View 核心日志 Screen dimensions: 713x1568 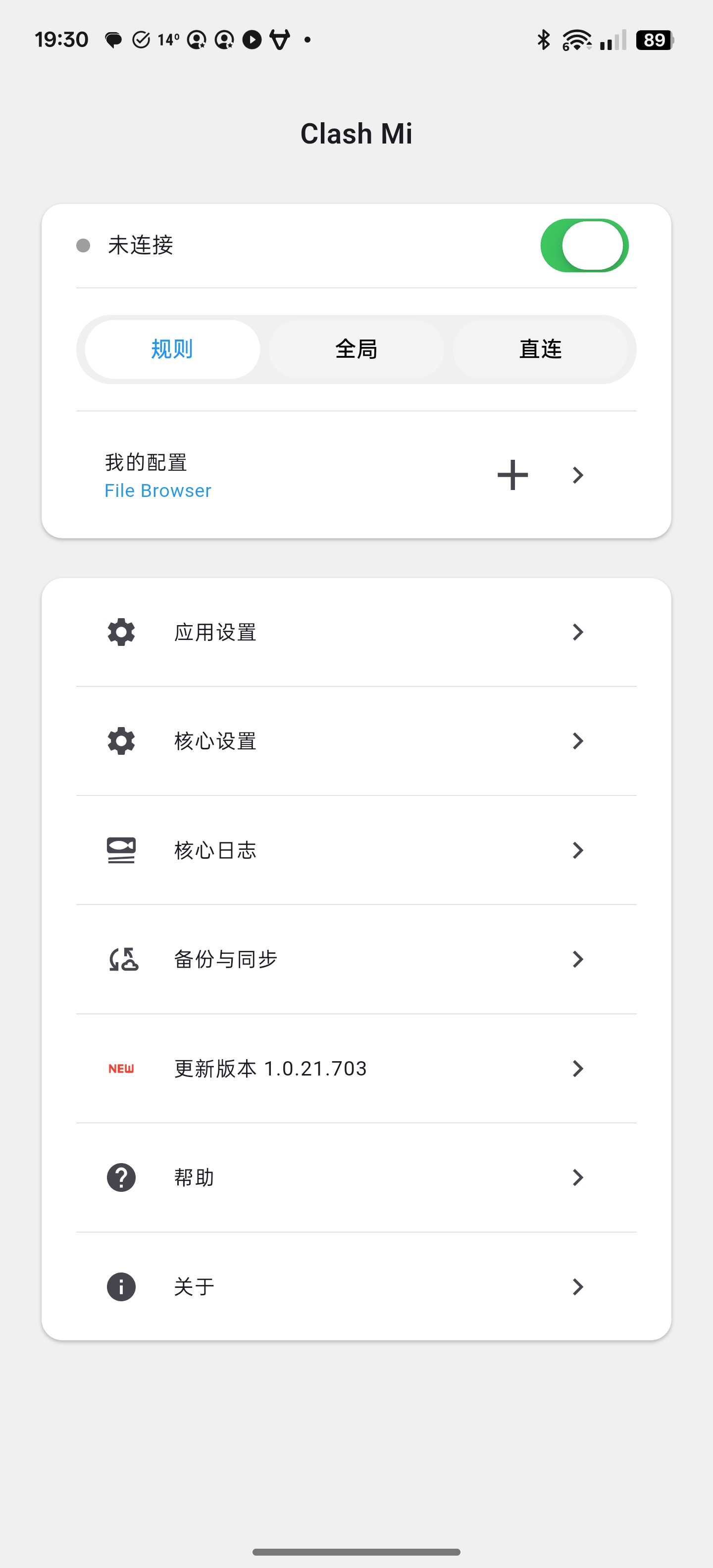356,850
